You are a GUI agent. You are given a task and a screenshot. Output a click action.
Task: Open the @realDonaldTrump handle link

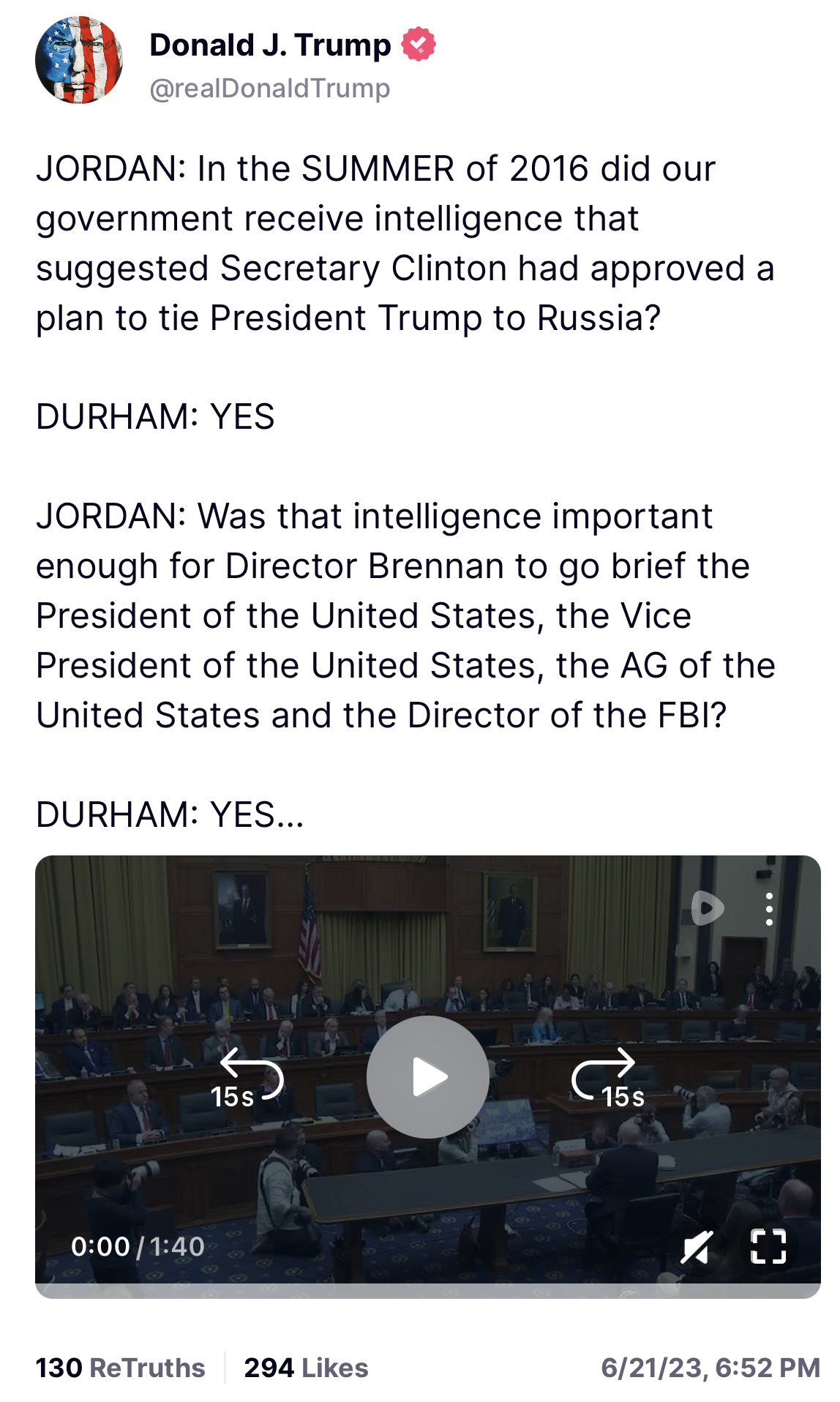269,89
